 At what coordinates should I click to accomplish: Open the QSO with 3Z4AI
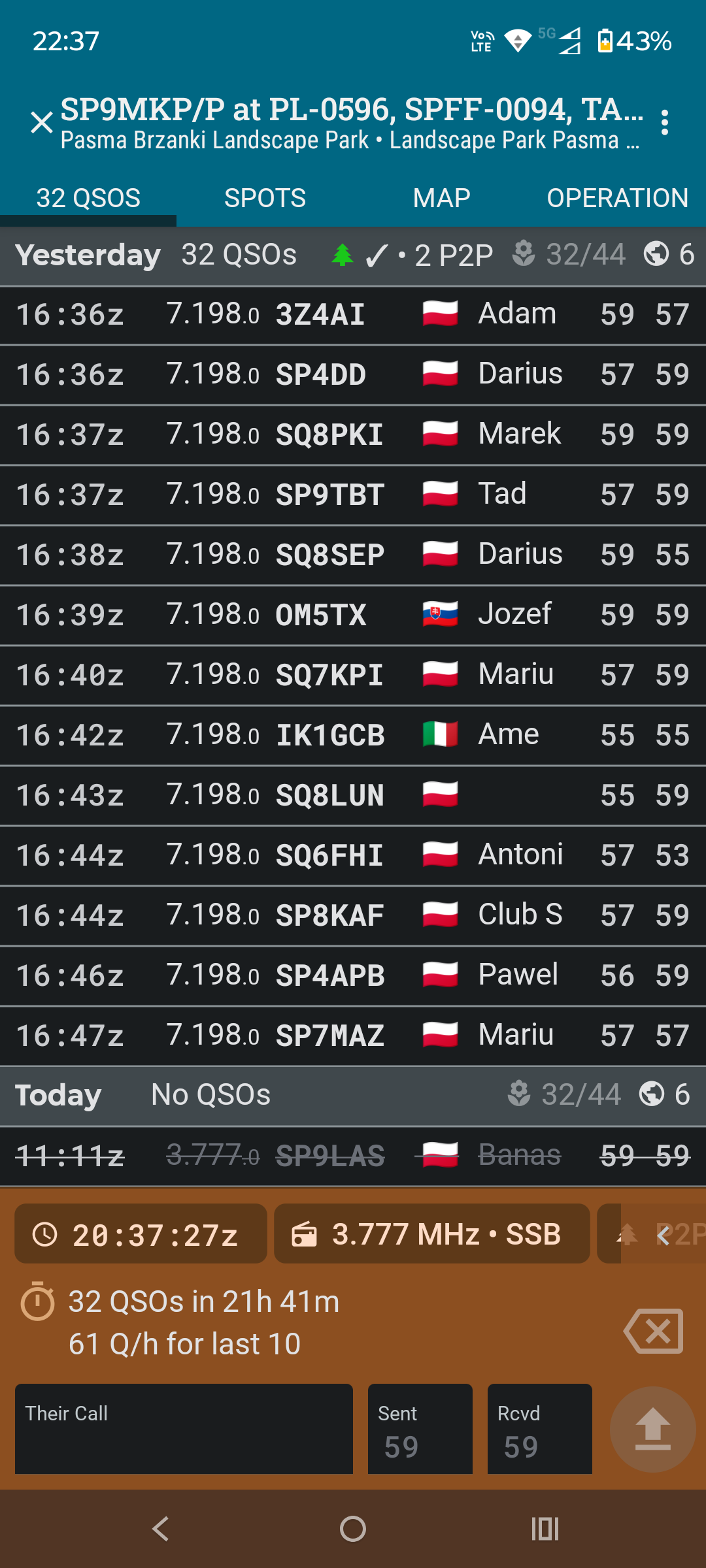tap(353, 315)
